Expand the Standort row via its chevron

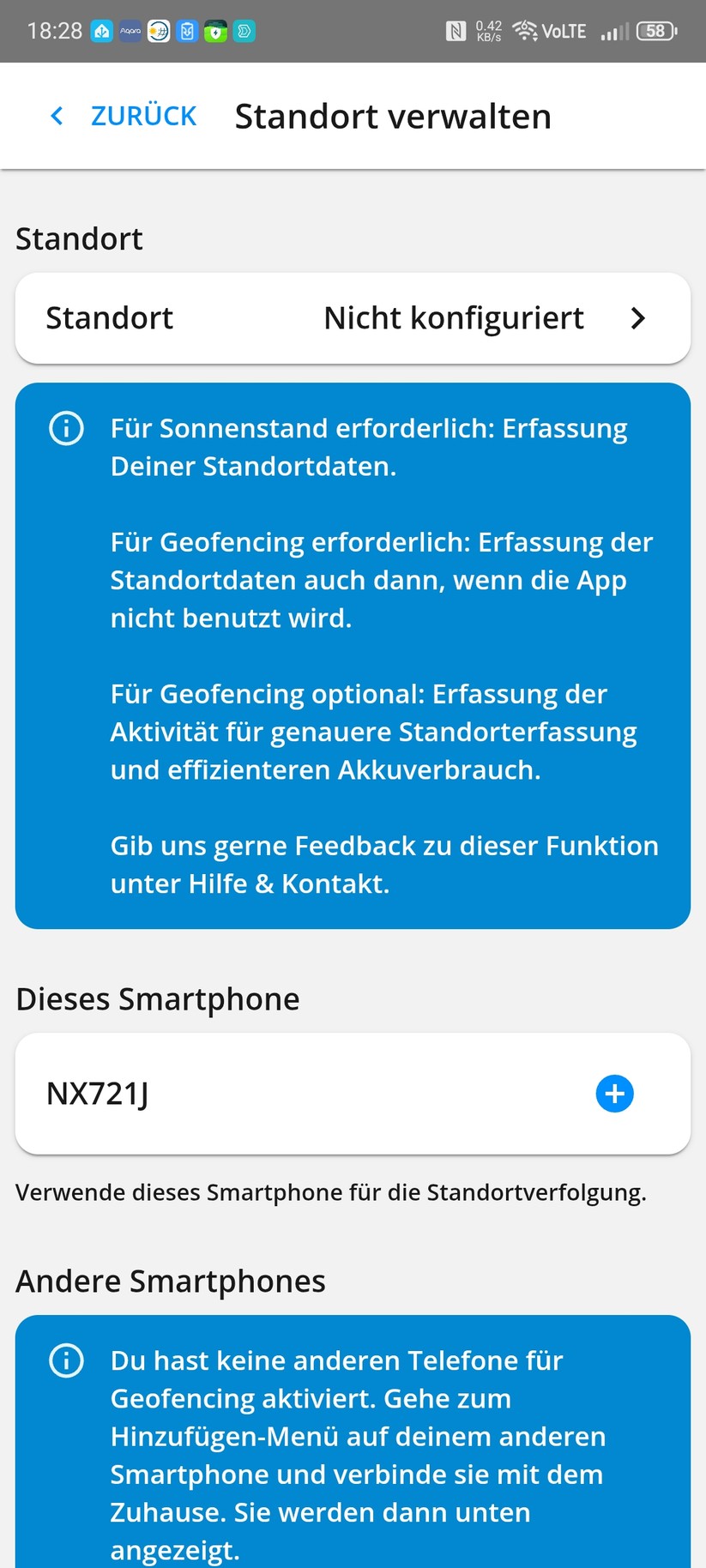tap(637, 317)
